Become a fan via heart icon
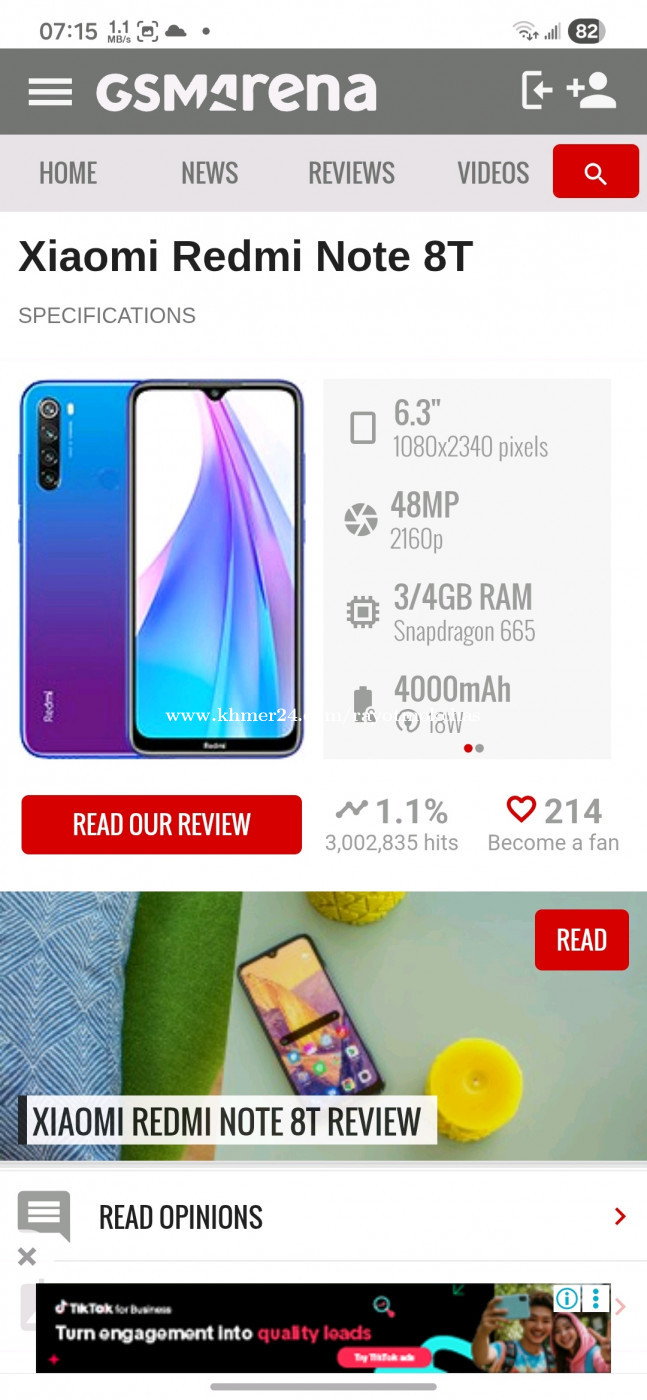 click(521, 809)
